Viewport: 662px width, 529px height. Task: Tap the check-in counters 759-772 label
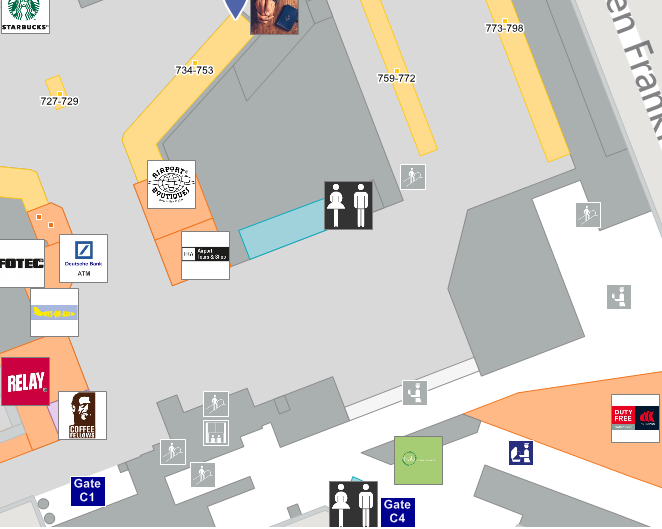click(396, 78)
